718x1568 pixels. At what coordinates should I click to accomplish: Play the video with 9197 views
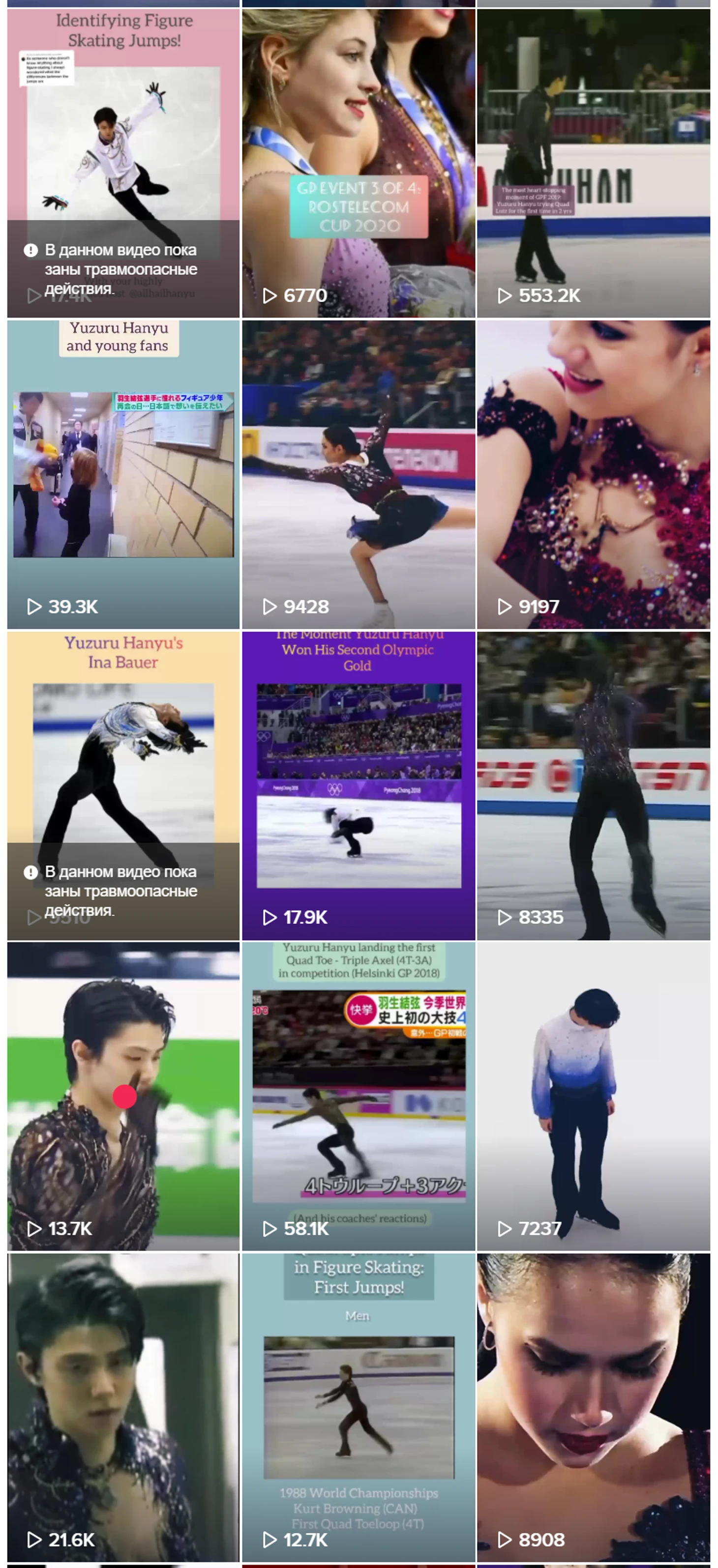[593, 474]
